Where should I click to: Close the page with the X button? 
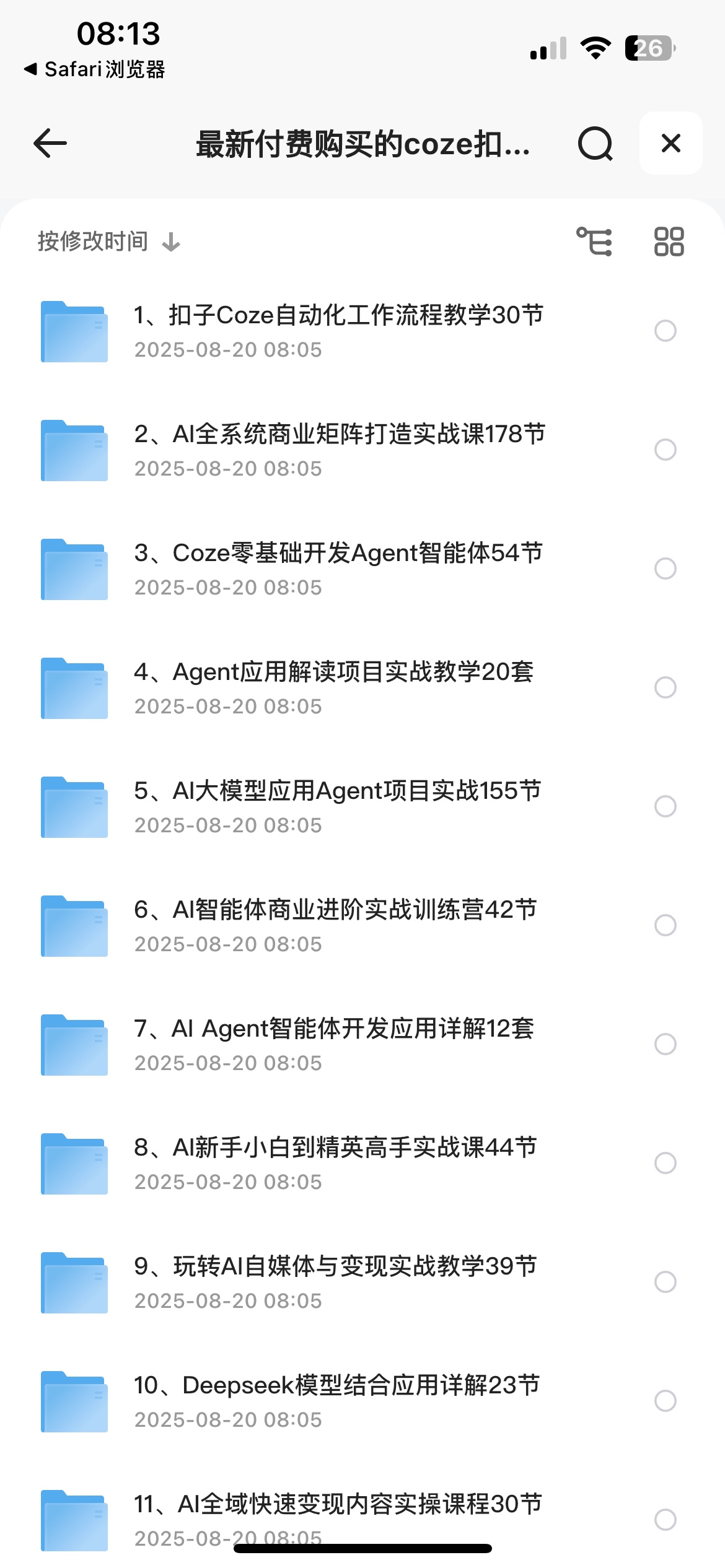(x=670, y=143)
